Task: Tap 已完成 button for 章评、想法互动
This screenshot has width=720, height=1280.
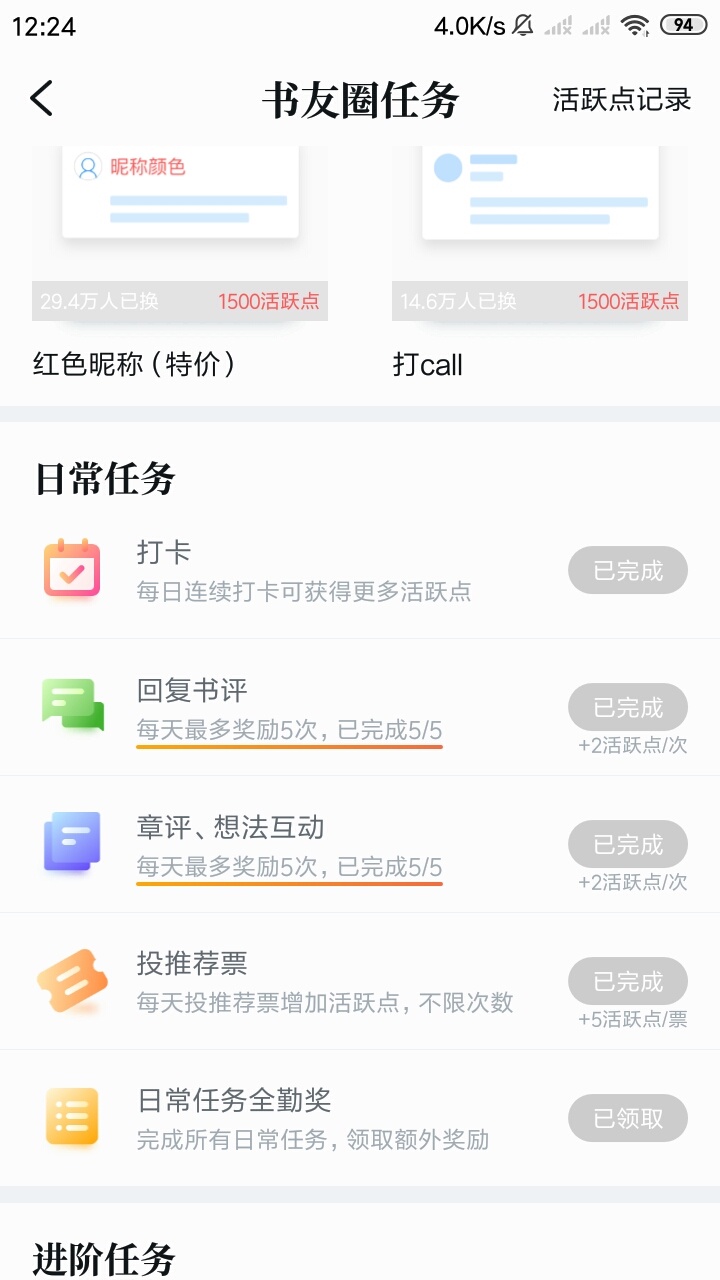Action: [628, 845]
